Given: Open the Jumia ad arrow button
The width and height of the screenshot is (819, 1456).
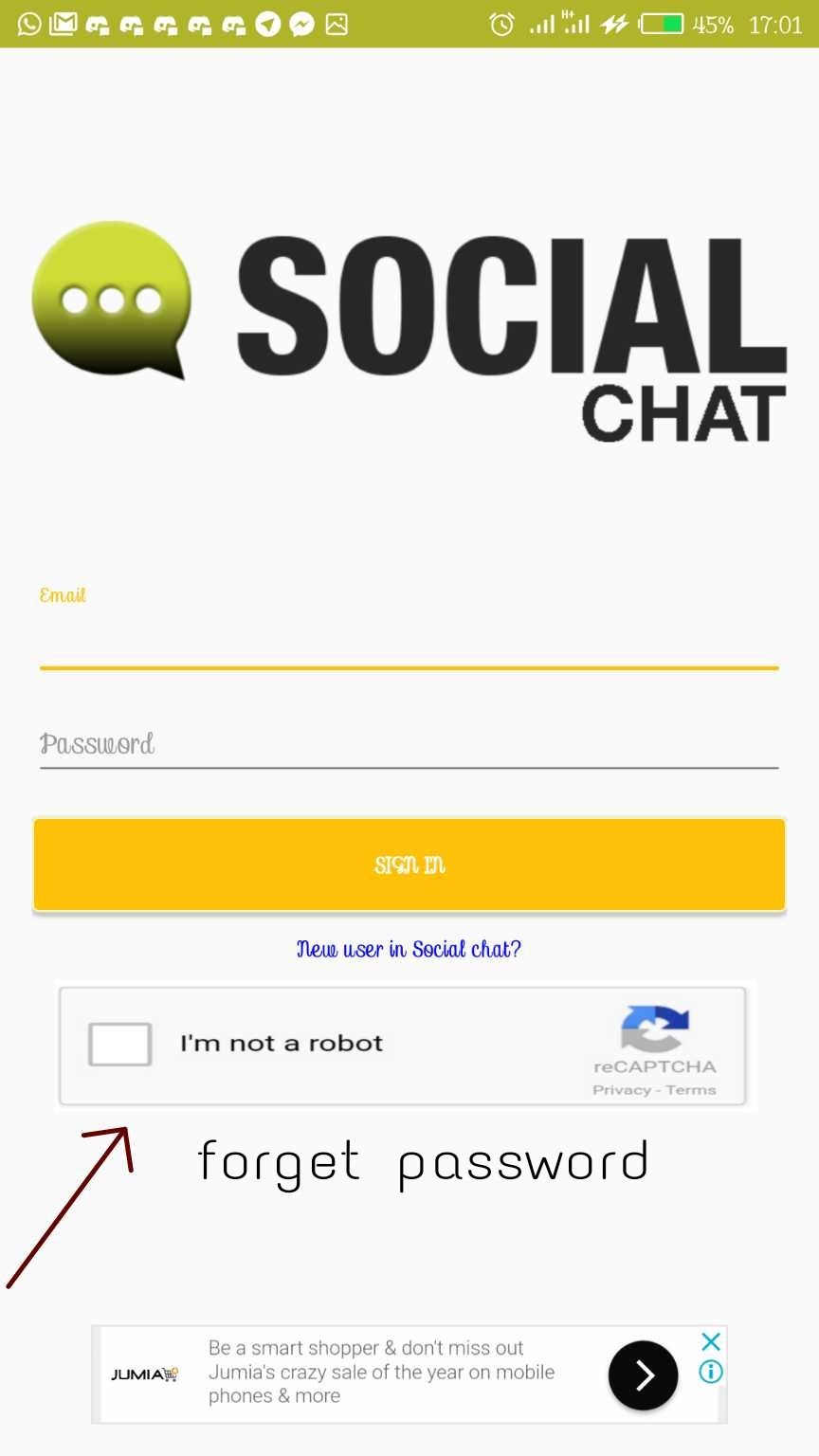Looking at the screenshot, I should point(643,1374).
